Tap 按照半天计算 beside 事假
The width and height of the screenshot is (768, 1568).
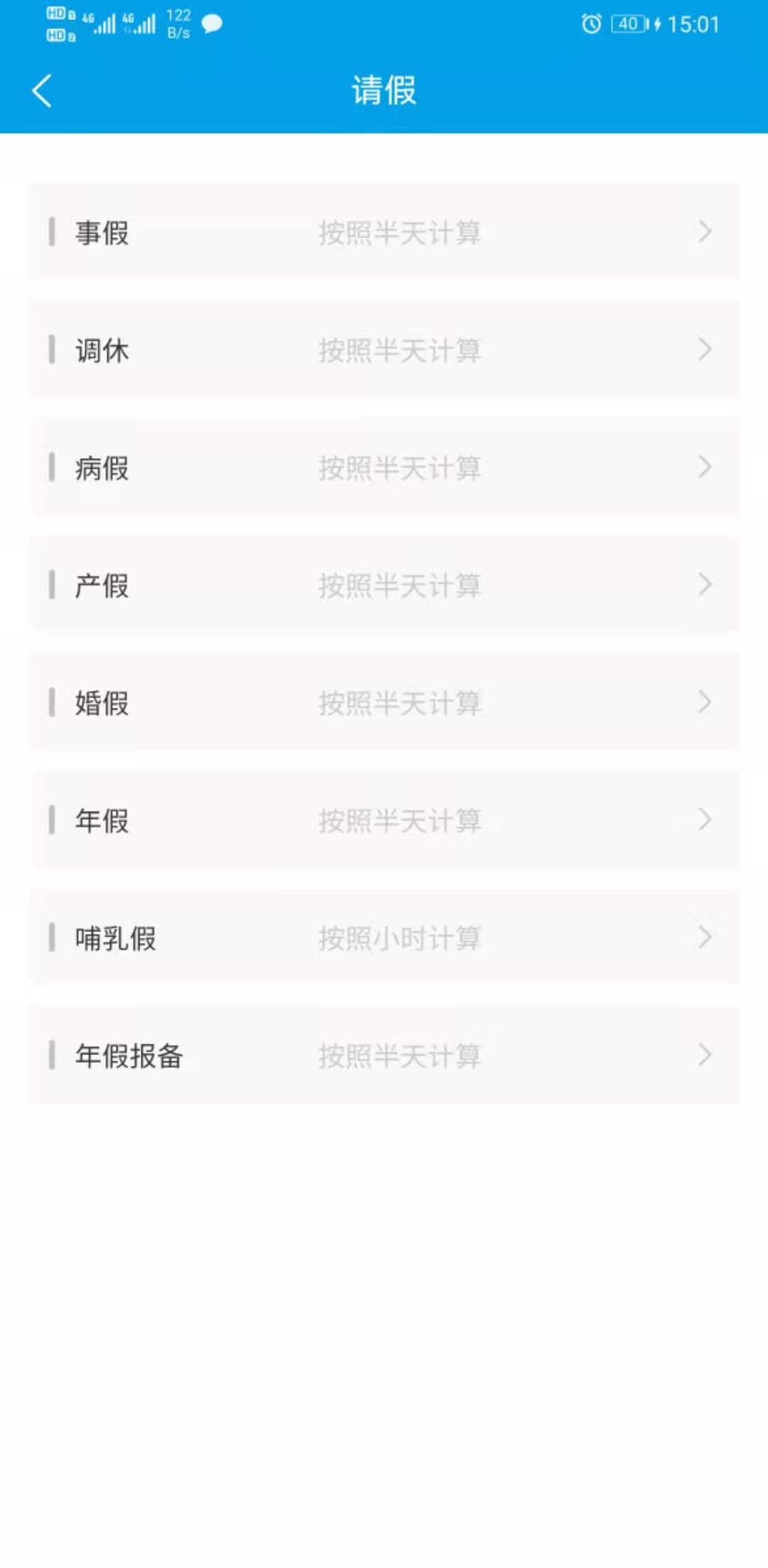coord(400,232)
